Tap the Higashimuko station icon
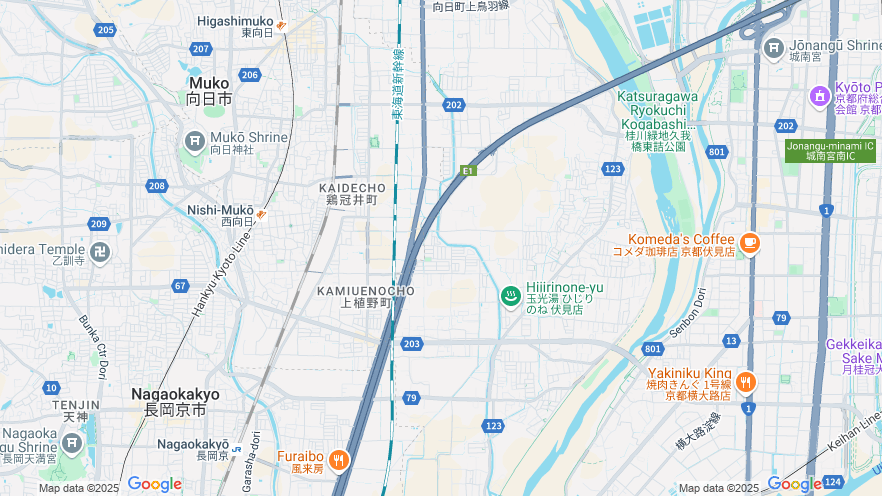Screen dimensions: 882x496 pos(282,26)
